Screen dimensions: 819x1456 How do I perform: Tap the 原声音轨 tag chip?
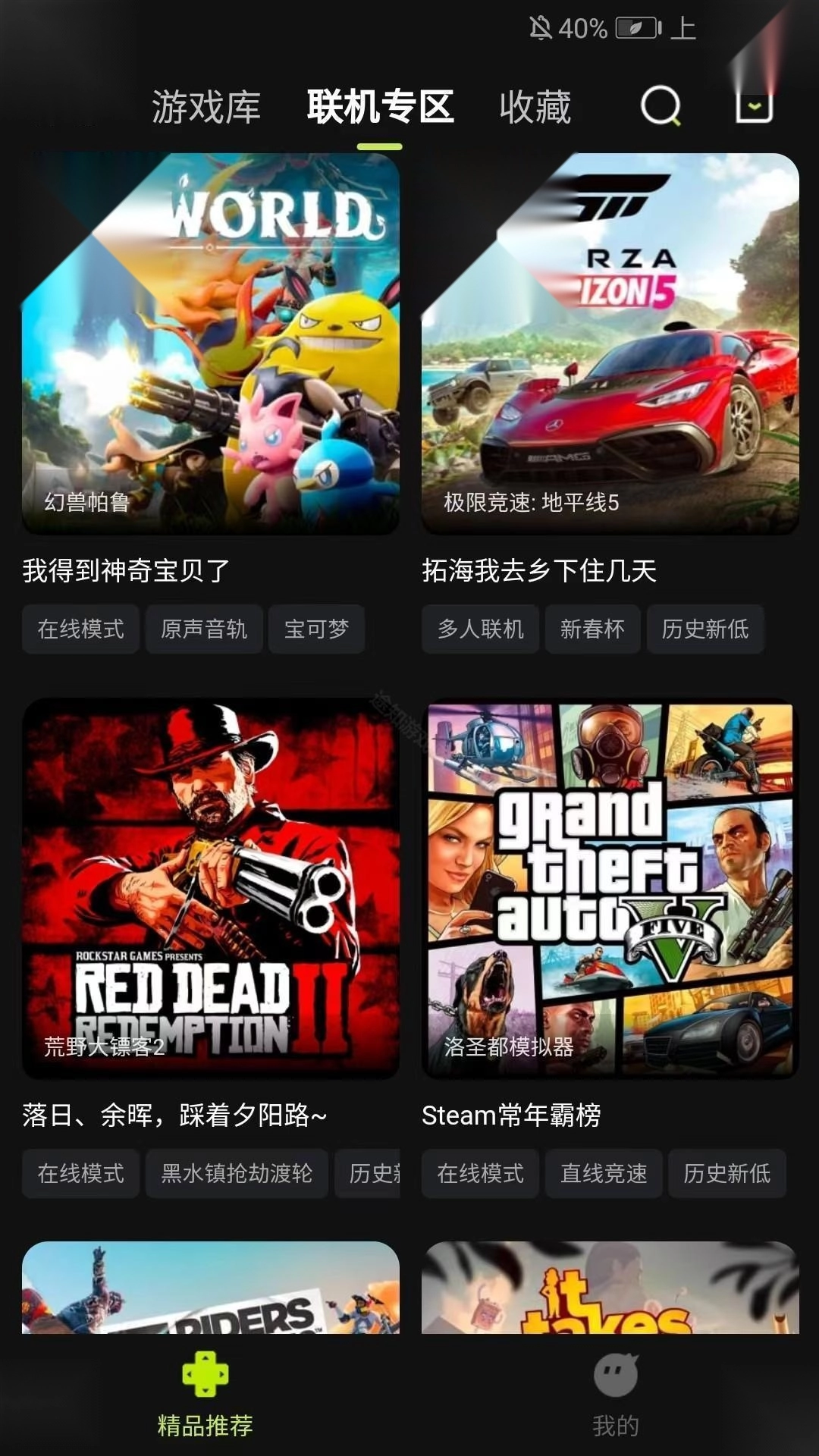(204, 629)
